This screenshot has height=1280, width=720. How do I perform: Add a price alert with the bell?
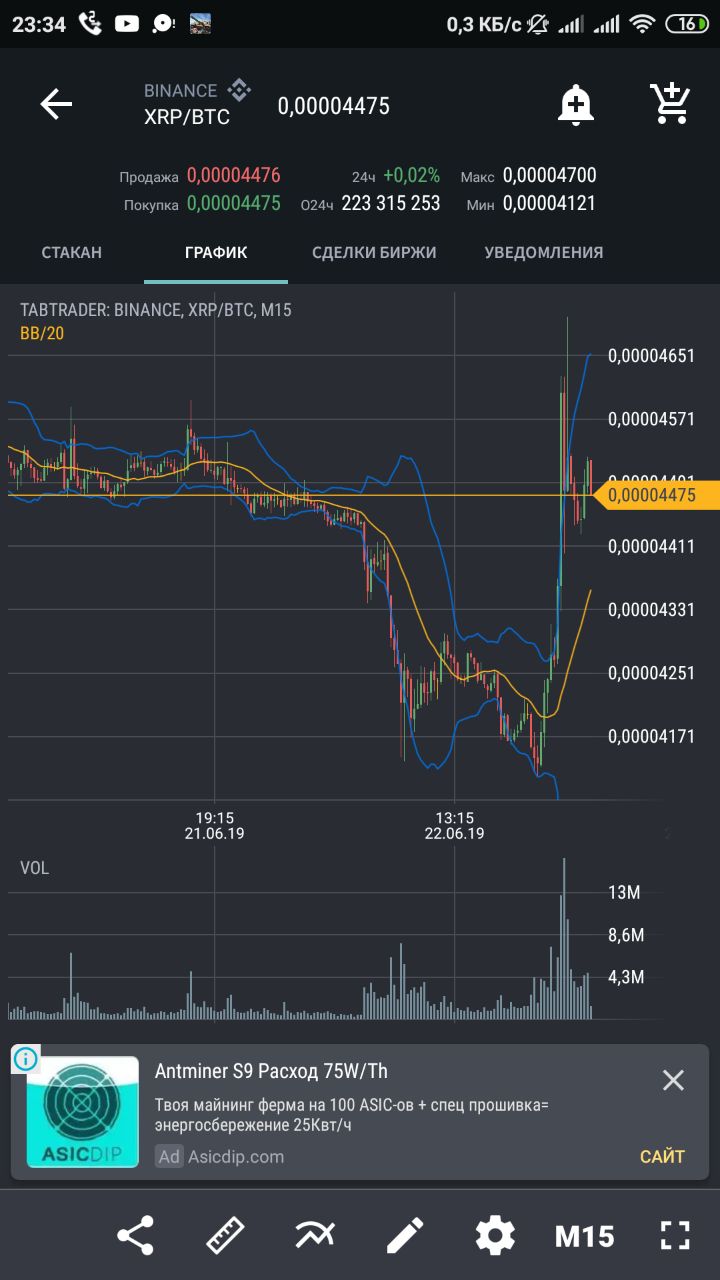click(x=575, y=104)
